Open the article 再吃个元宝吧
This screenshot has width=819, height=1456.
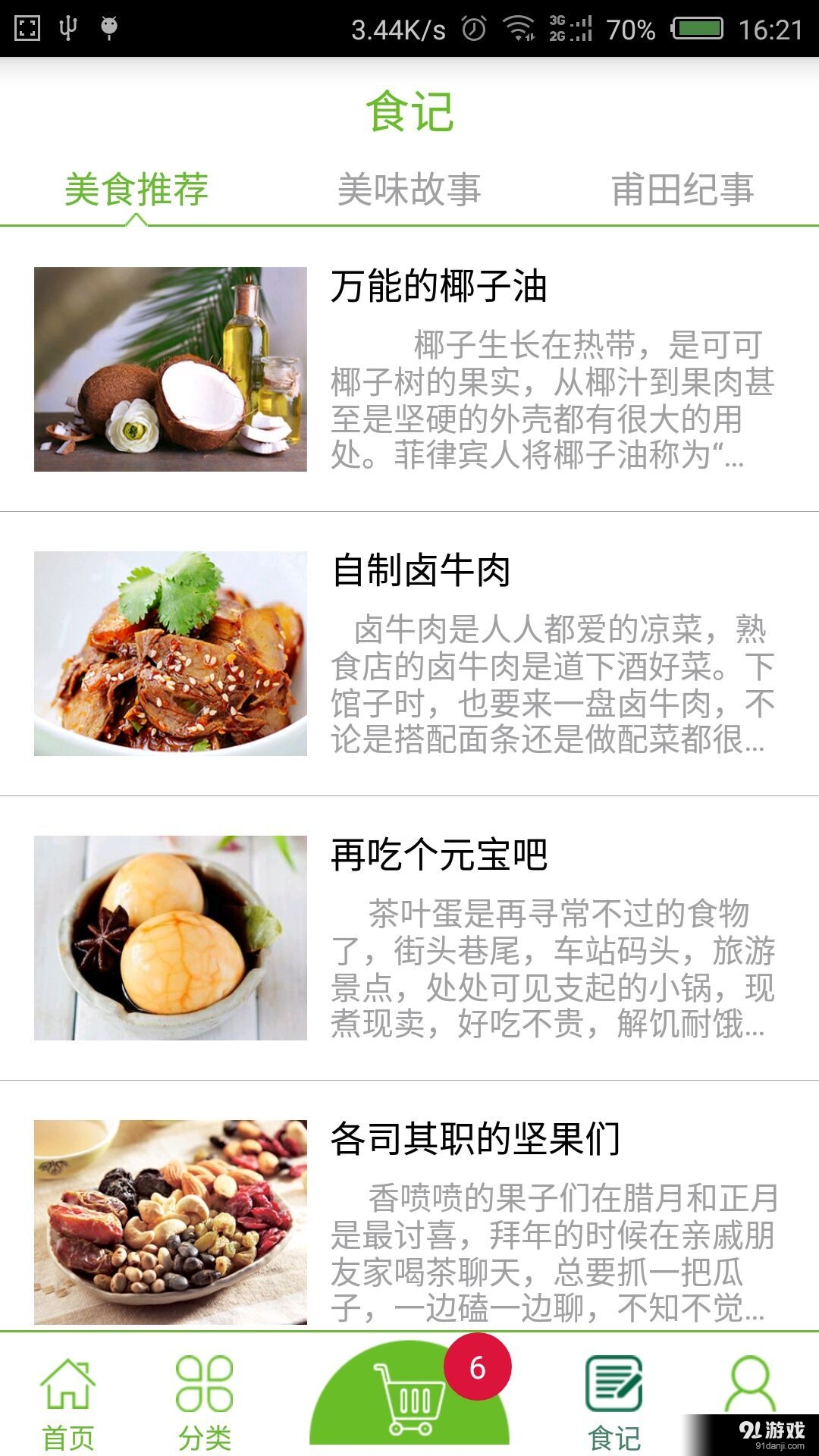(x=440, y=857)
